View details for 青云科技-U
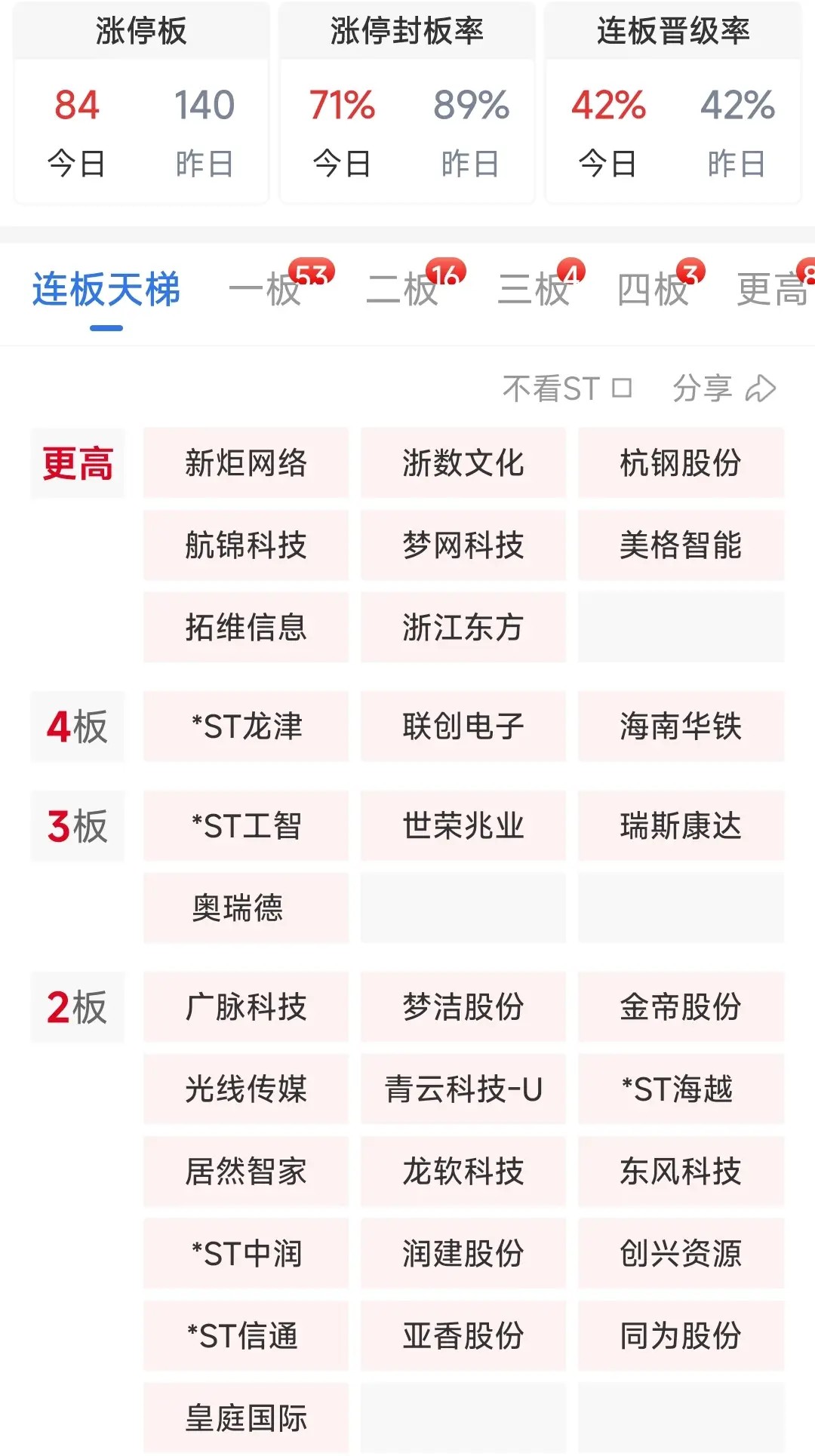The width and height of the screenshot is (815, 1456). [463, 1089]
